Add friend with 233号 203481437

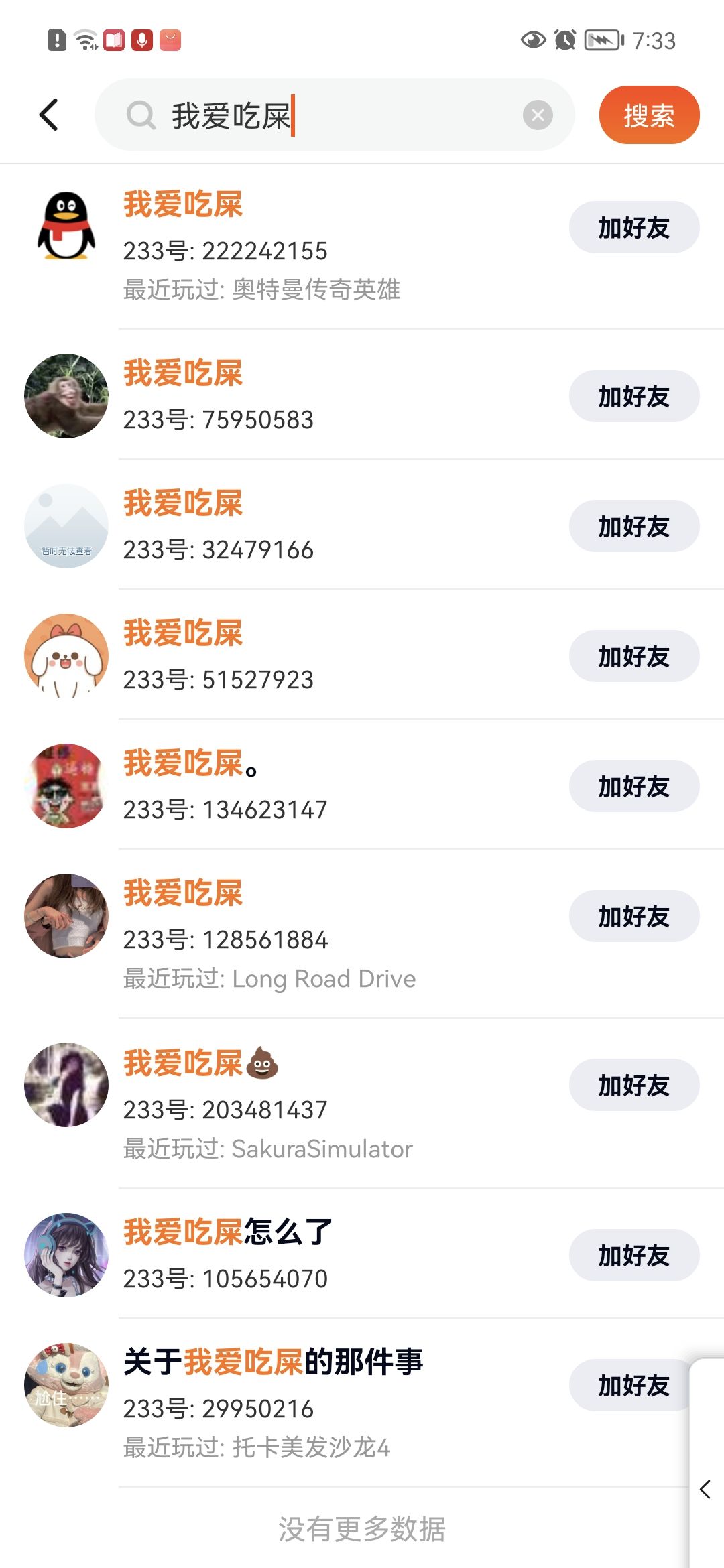(x=633, y=1086)
